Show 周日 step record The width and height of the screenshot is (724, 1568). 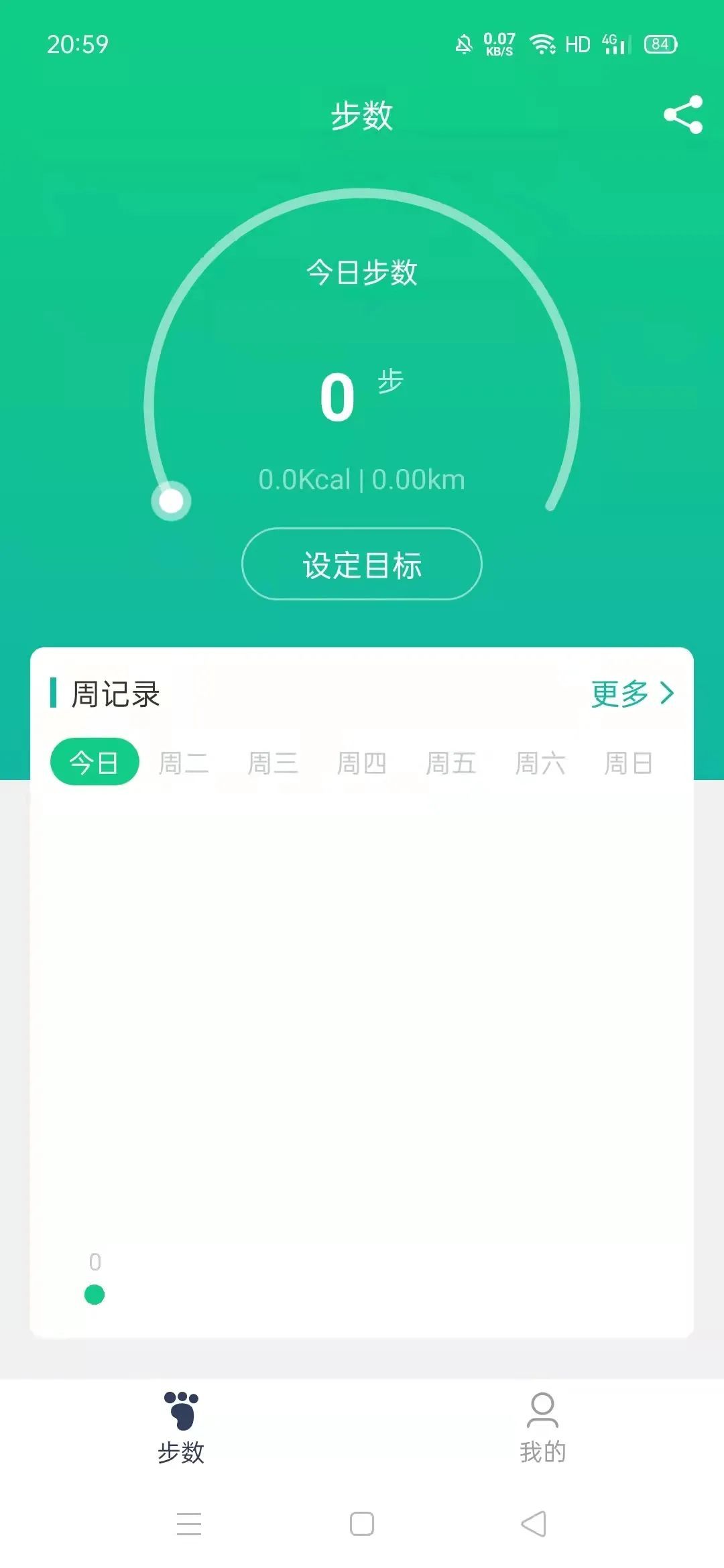click(628, 763)
